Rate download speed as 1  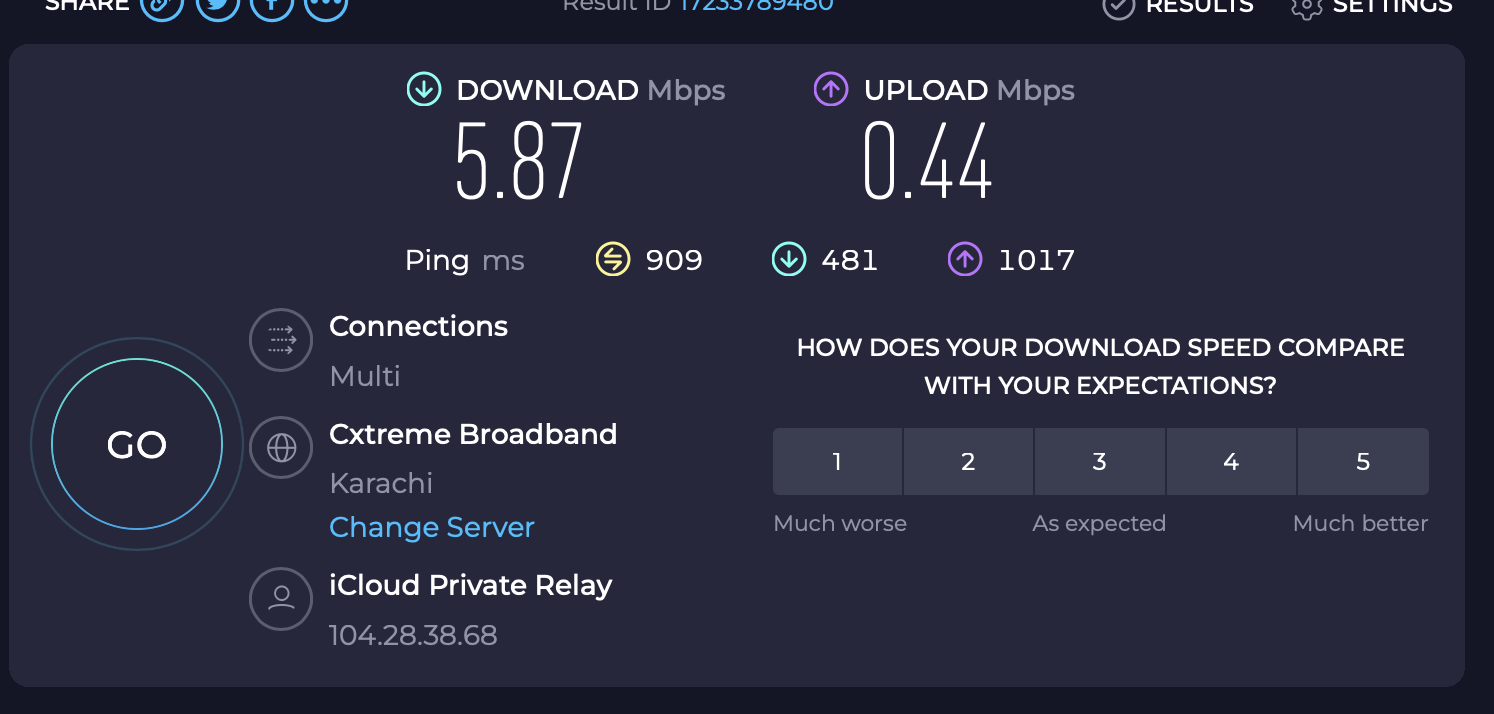point(837,462)
